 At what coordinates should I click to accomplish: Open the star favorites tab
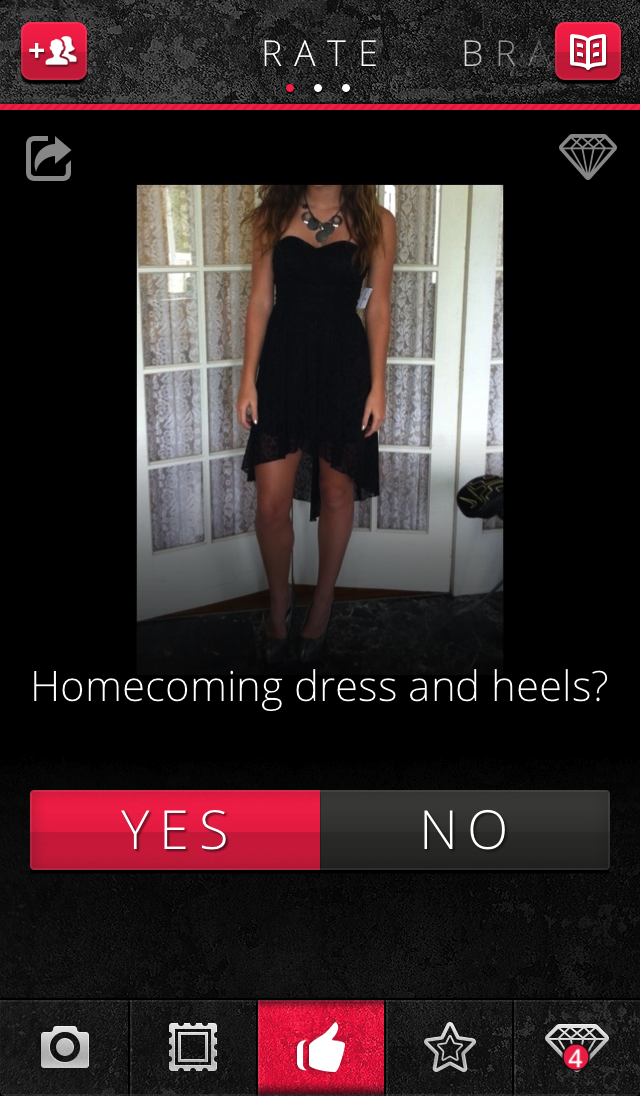[x=449, y=1047]
